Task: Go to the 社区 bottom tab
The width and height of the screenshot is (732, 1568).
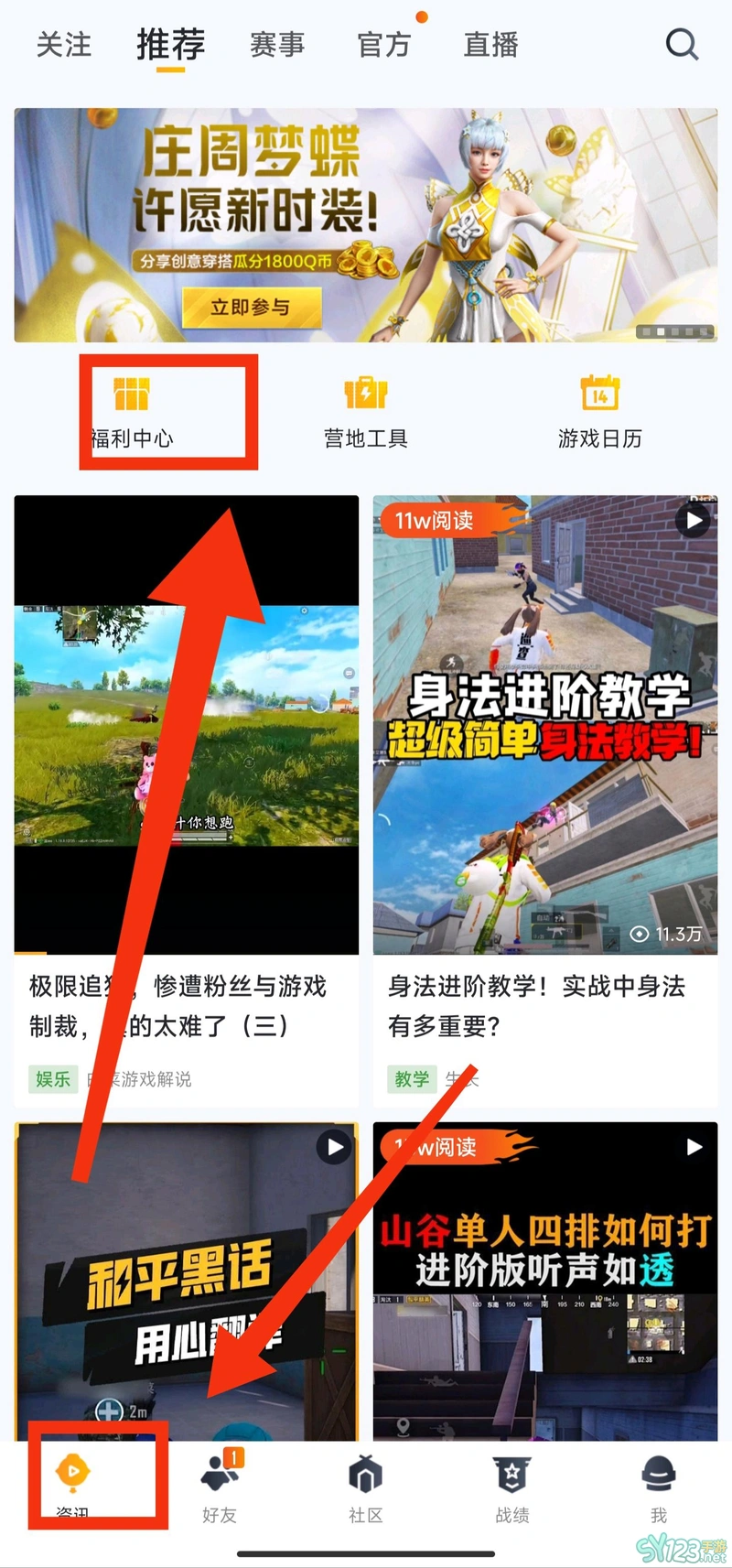Action: pos(366,1487)
